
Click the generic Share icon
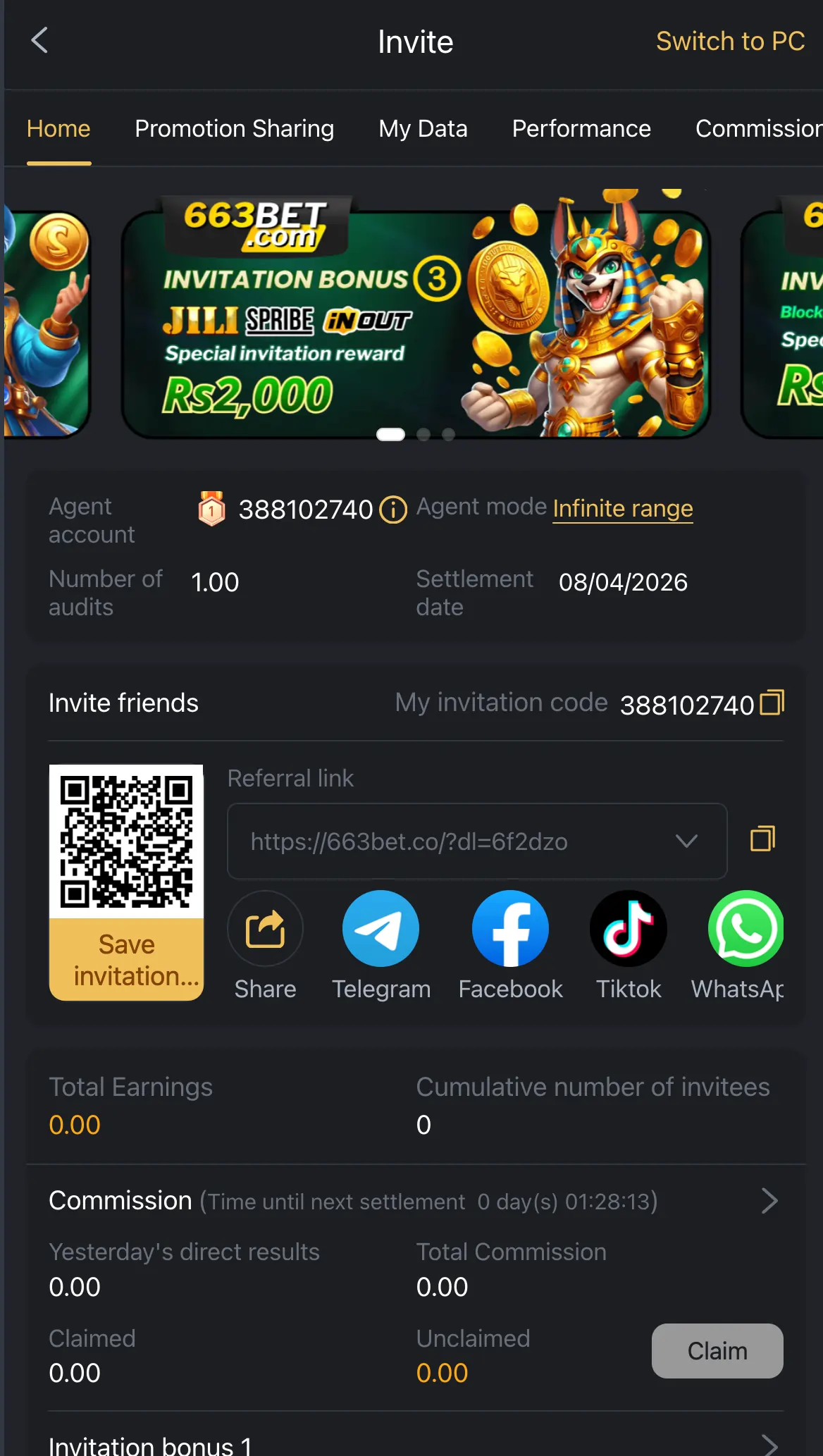coord(265,928)
